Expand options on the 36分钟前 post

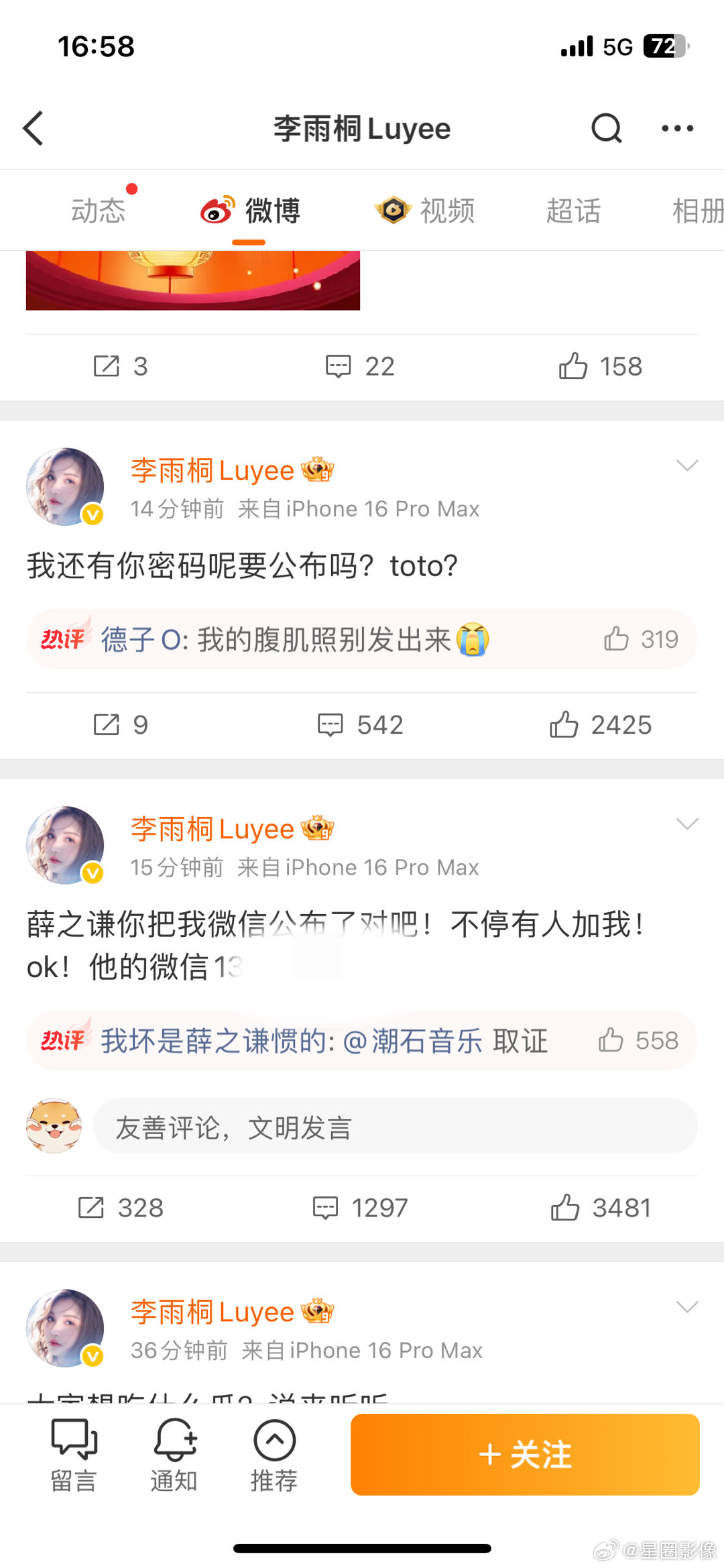(686, 1307)
